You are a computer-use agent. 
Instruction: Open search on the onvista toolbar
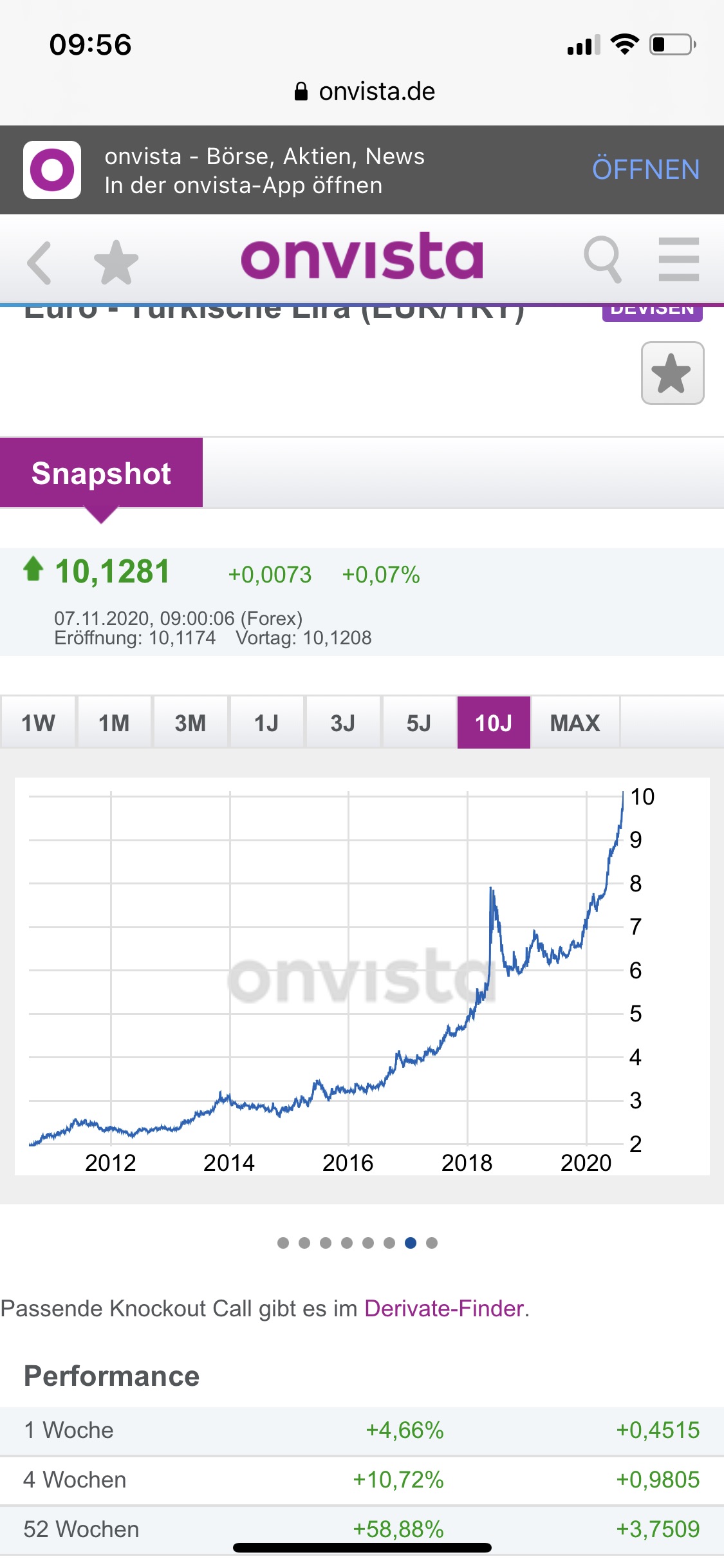[604, 259]
